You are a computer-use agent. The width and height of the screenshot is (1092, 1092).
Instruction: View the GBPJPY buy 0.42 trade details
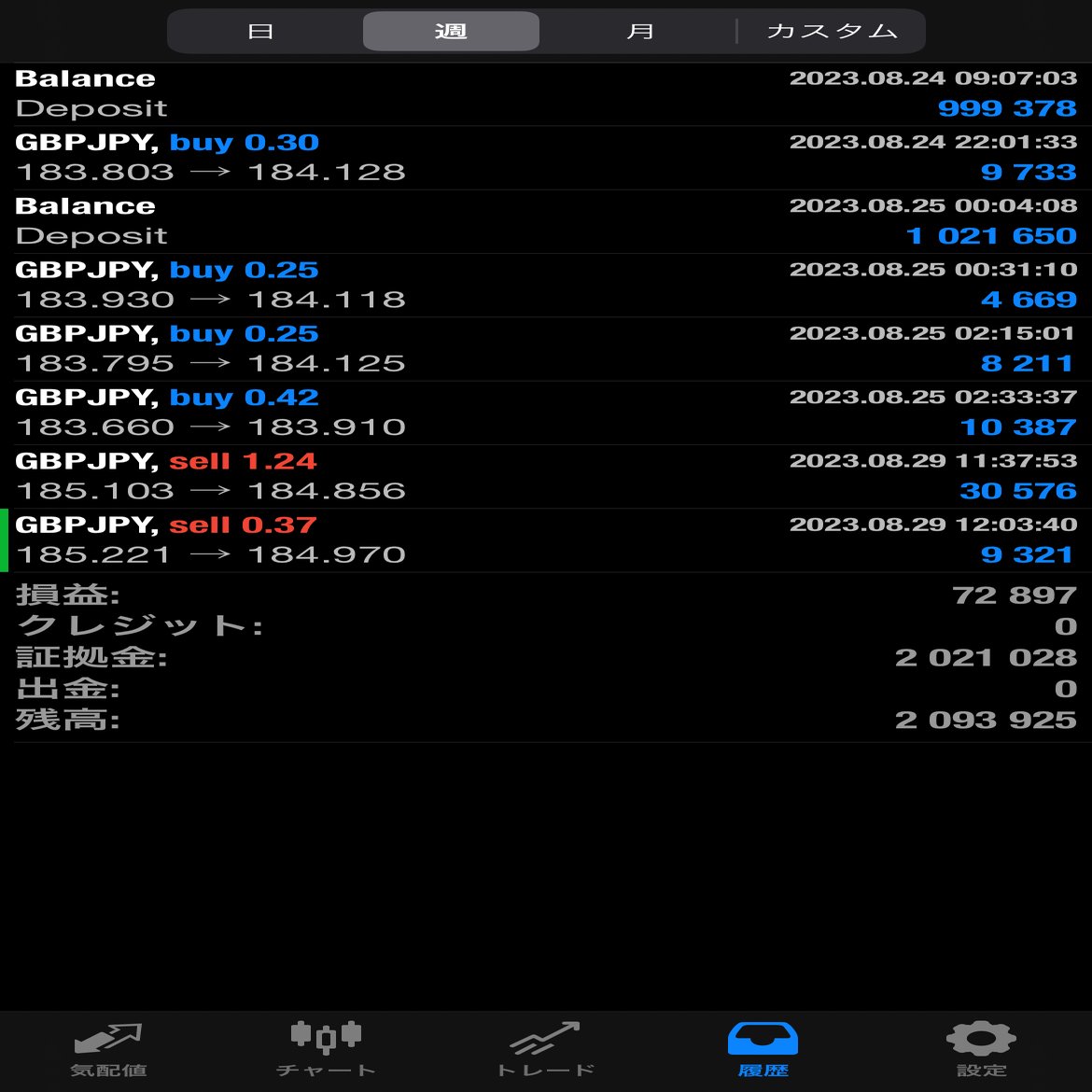[546, 413]
